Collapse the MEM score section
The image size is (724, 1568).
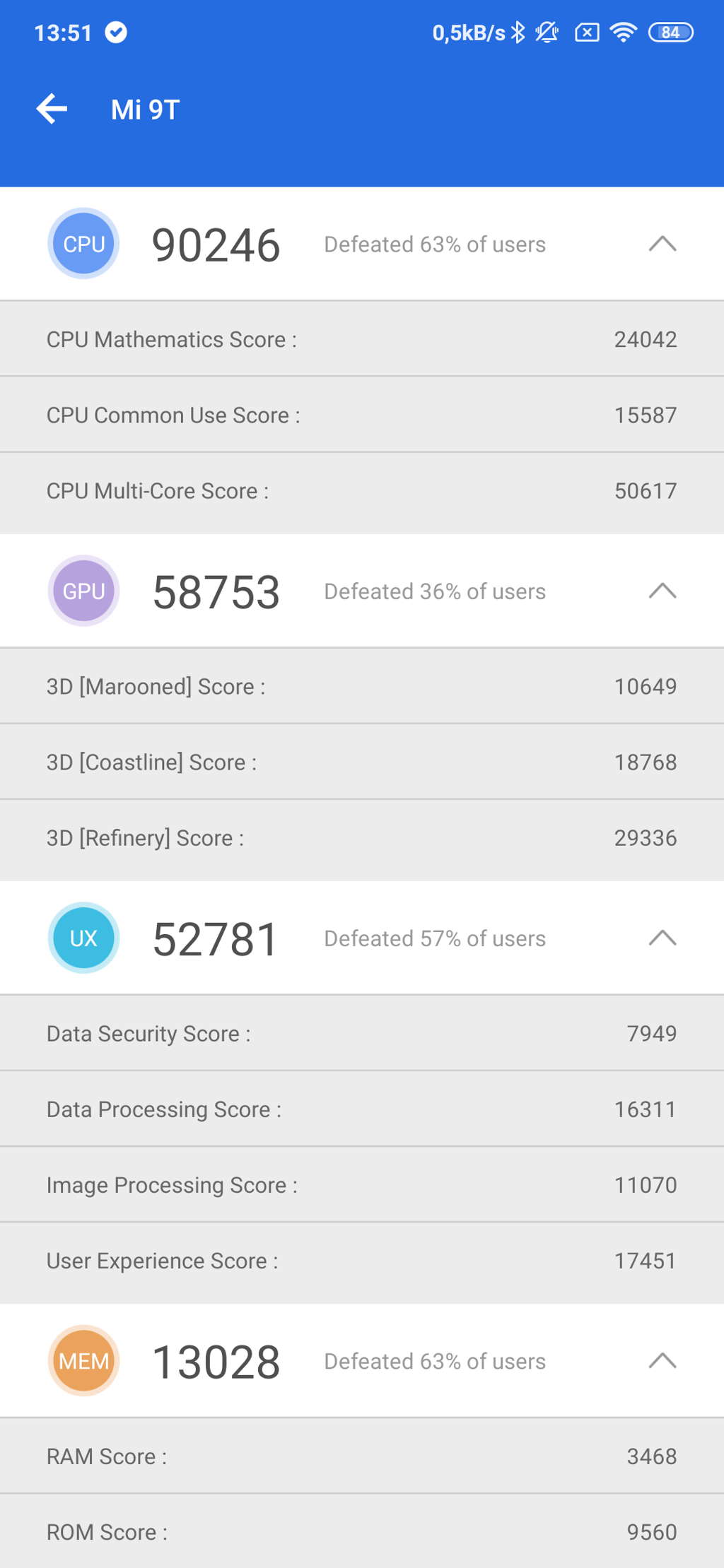coord(662,1360)
